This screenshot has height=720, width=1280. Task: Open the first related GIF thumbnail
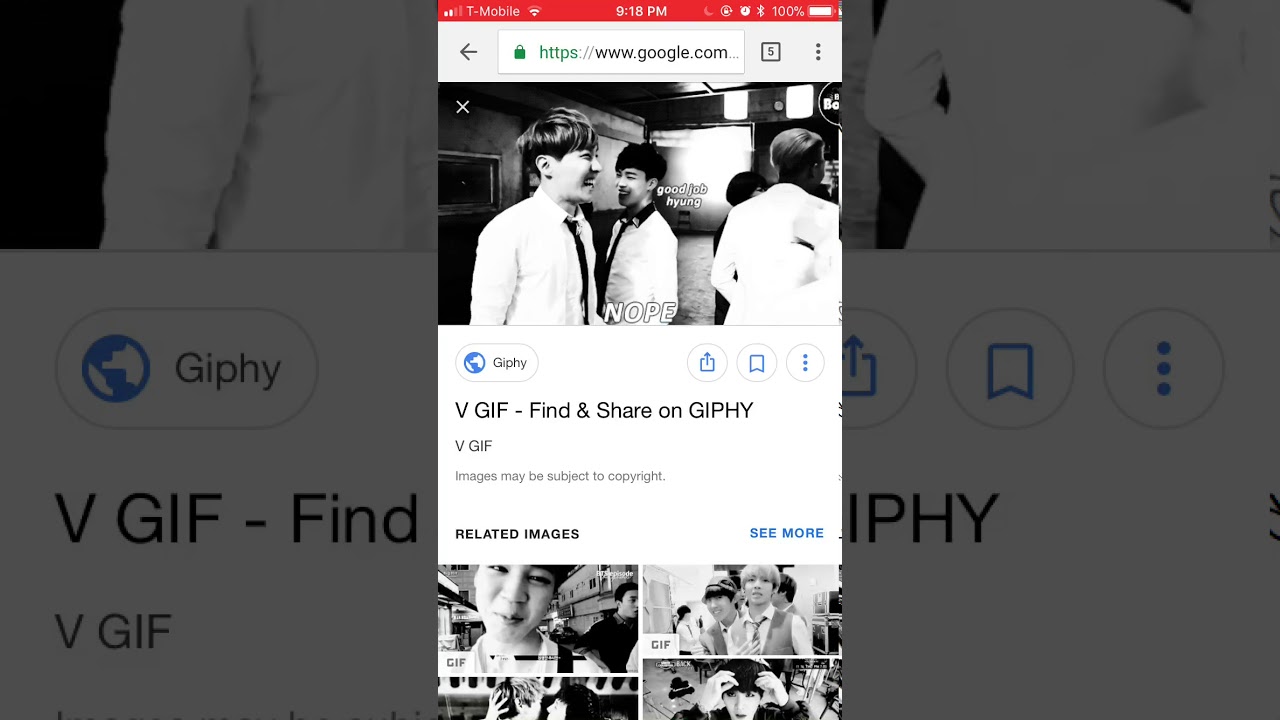click(x=538, y=618)
